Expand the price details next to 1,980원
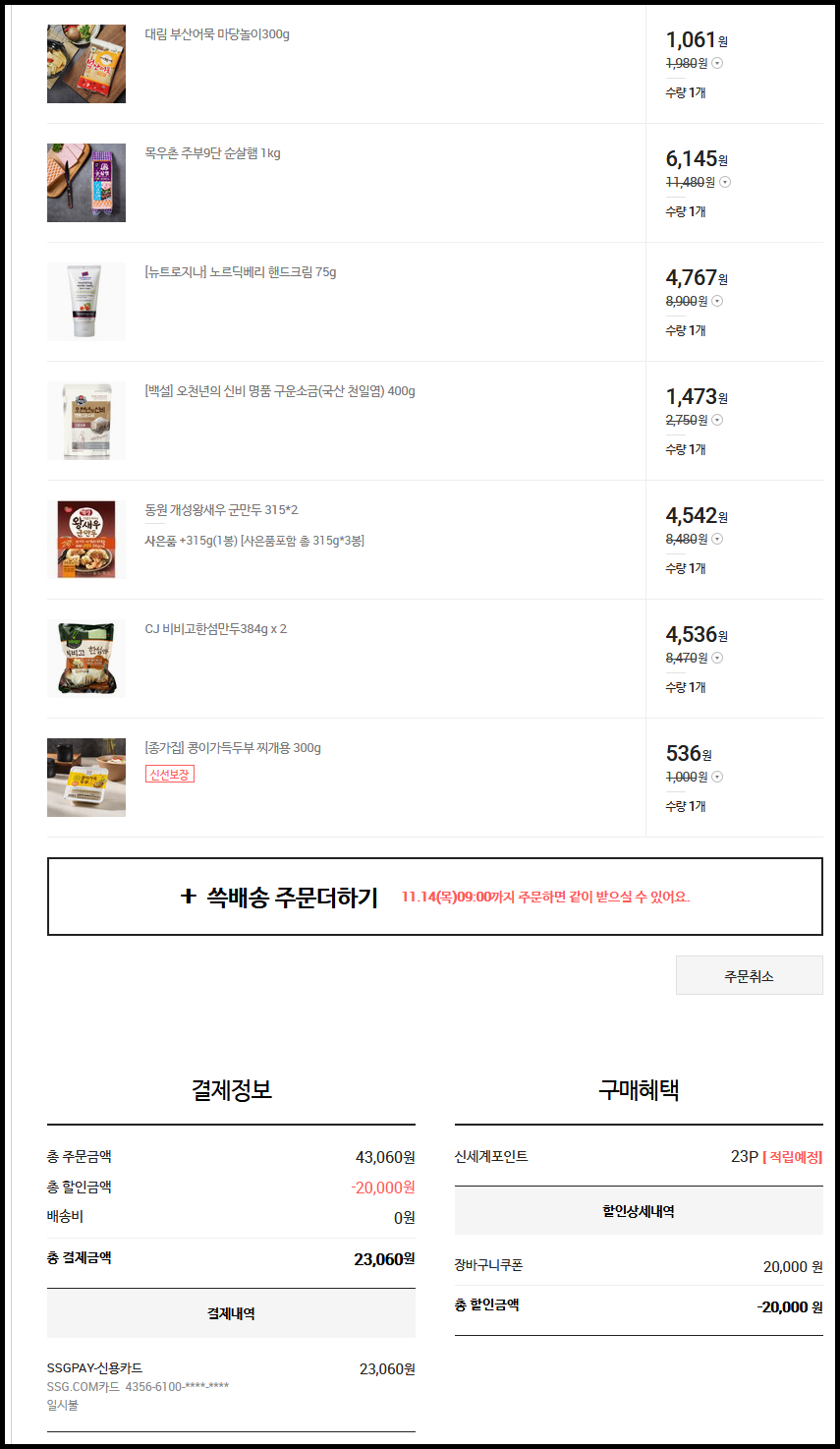 (717, 63)
